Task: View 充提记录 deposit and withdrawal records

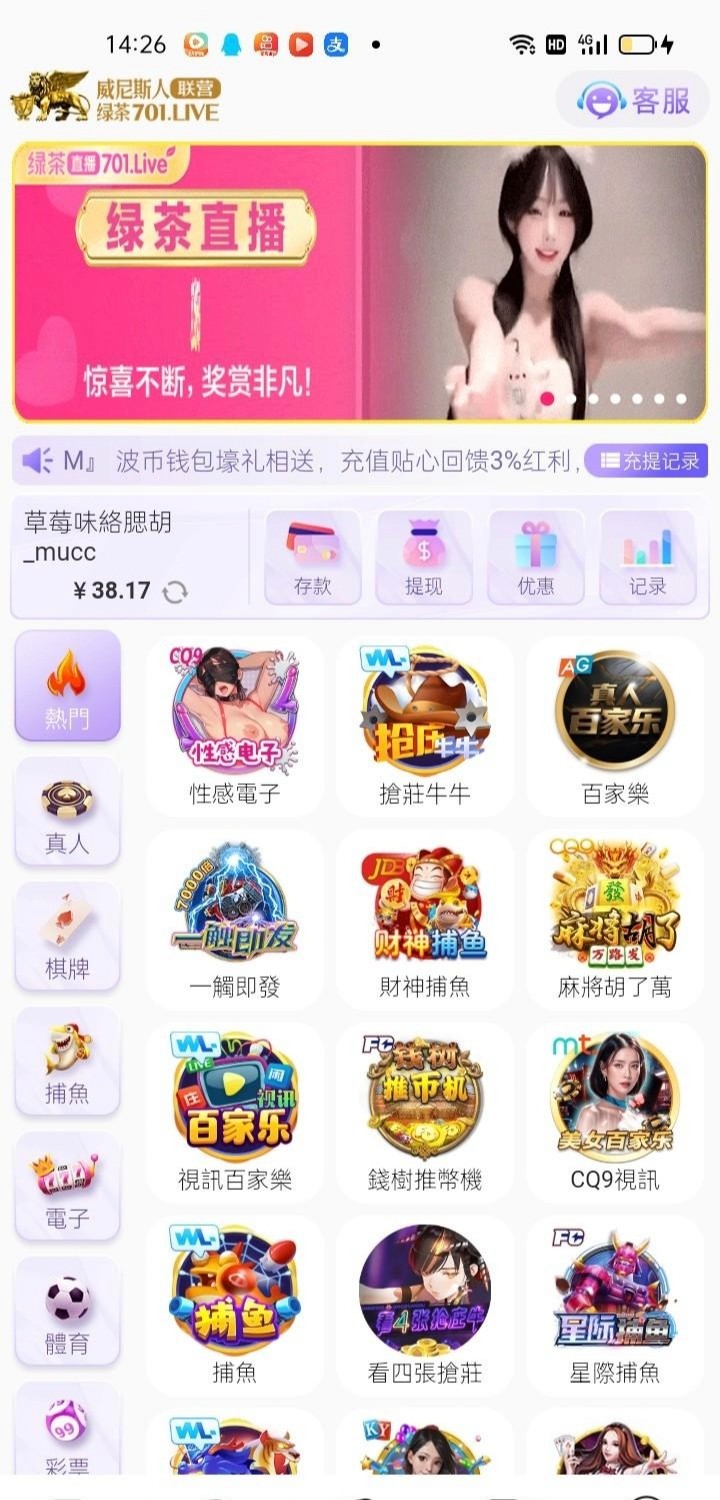Action: pyautogui.click(x=648, y=461)
